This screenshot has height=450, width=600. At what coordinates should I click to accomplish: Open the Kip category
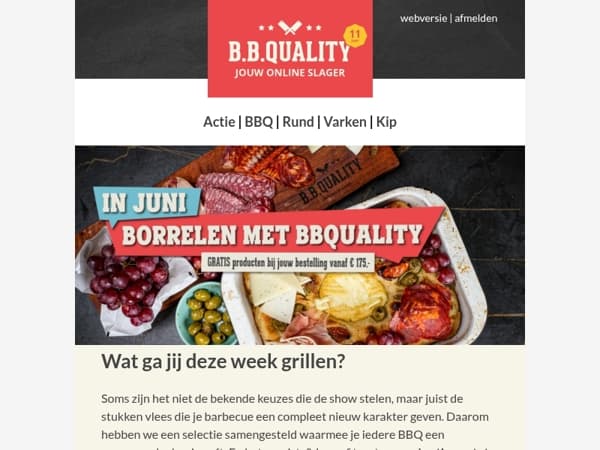point(386,122)
